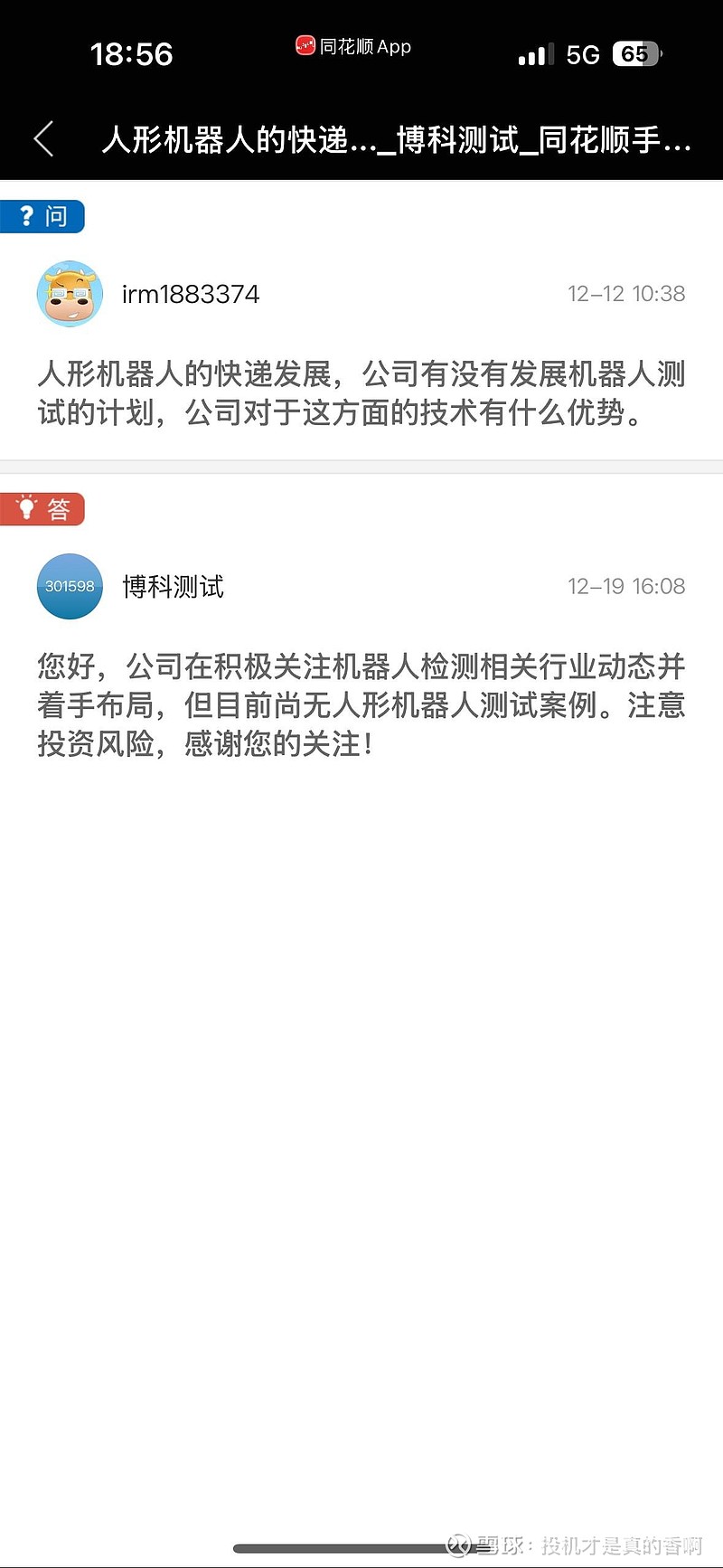Tap the answer badge labeled 答
Viewport: 723px width, 1568px height.
(x=42, y=508)
